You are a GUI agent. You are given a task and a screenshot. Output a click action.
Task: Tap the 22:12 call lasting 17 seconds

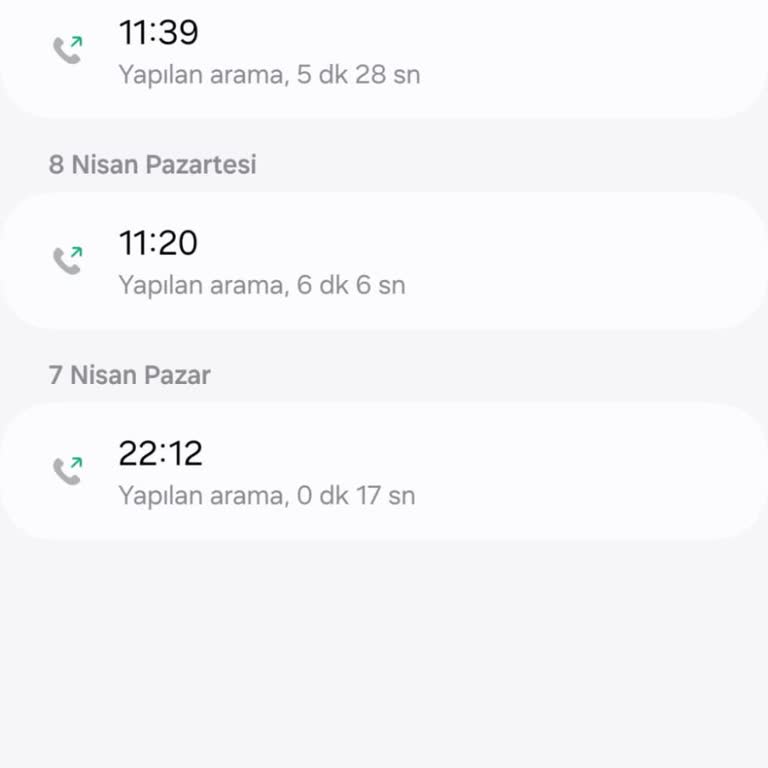coord(384,472)
